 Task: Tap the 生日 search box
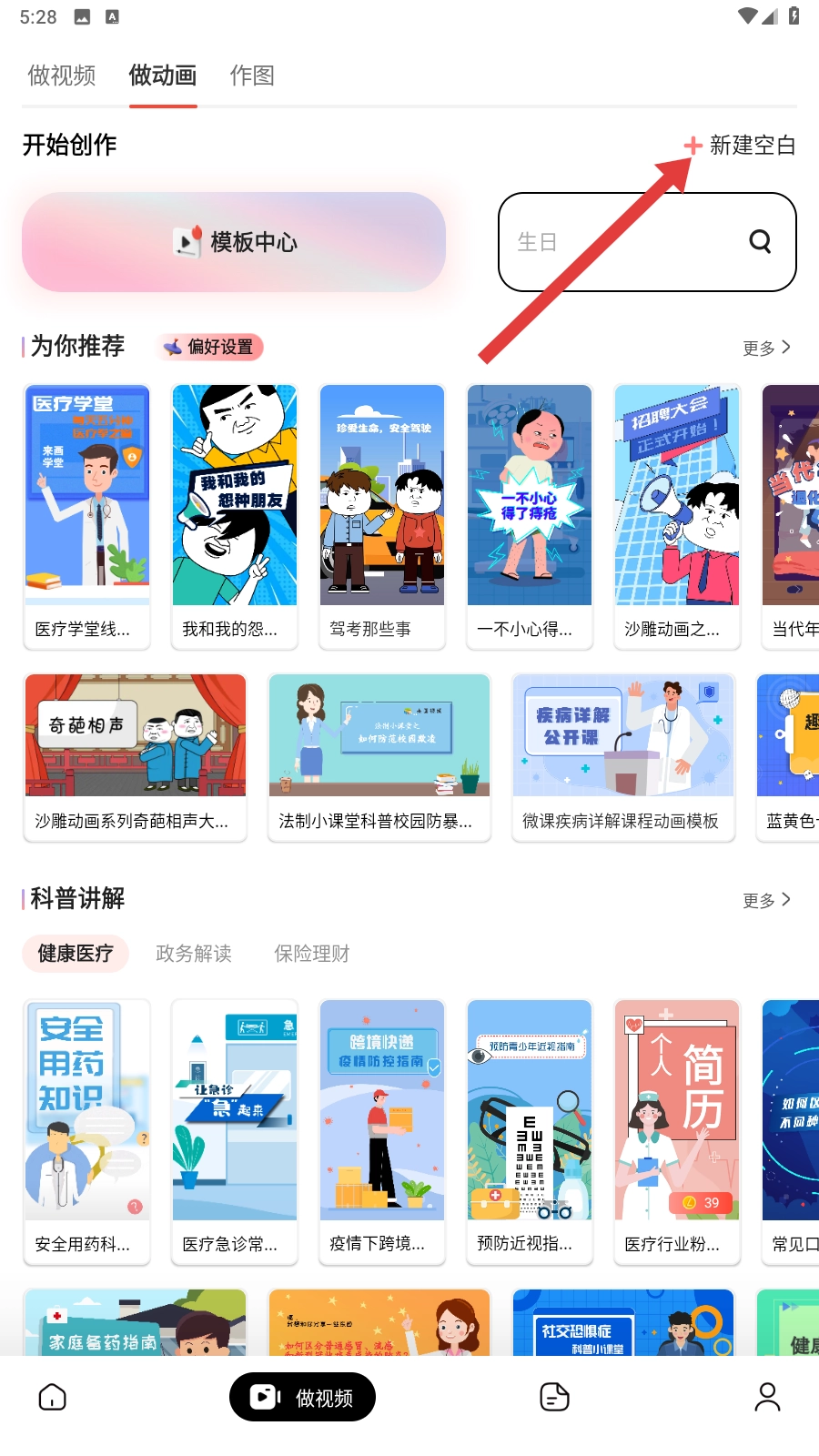(x=619, y=242)
